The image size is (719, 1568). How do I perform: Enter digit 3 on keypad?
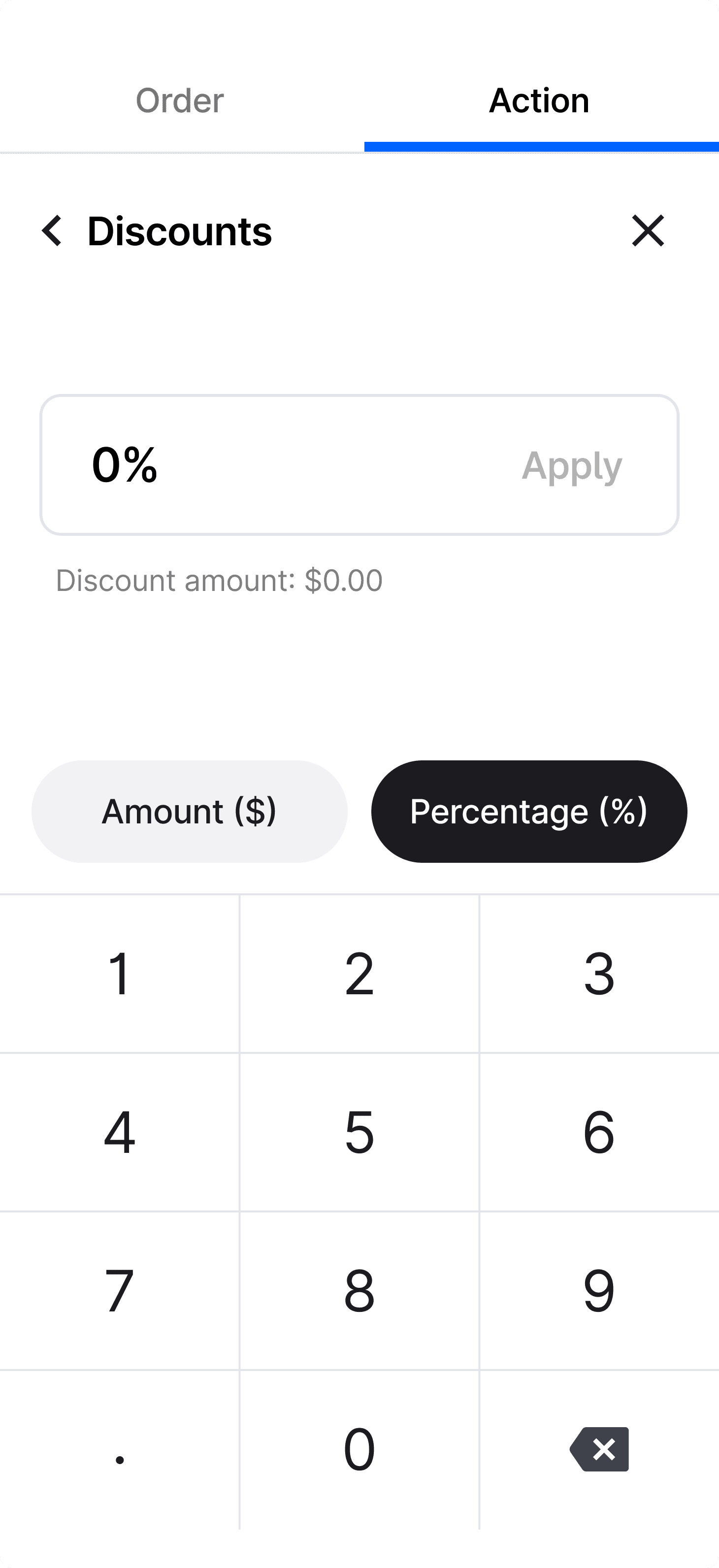599,974
